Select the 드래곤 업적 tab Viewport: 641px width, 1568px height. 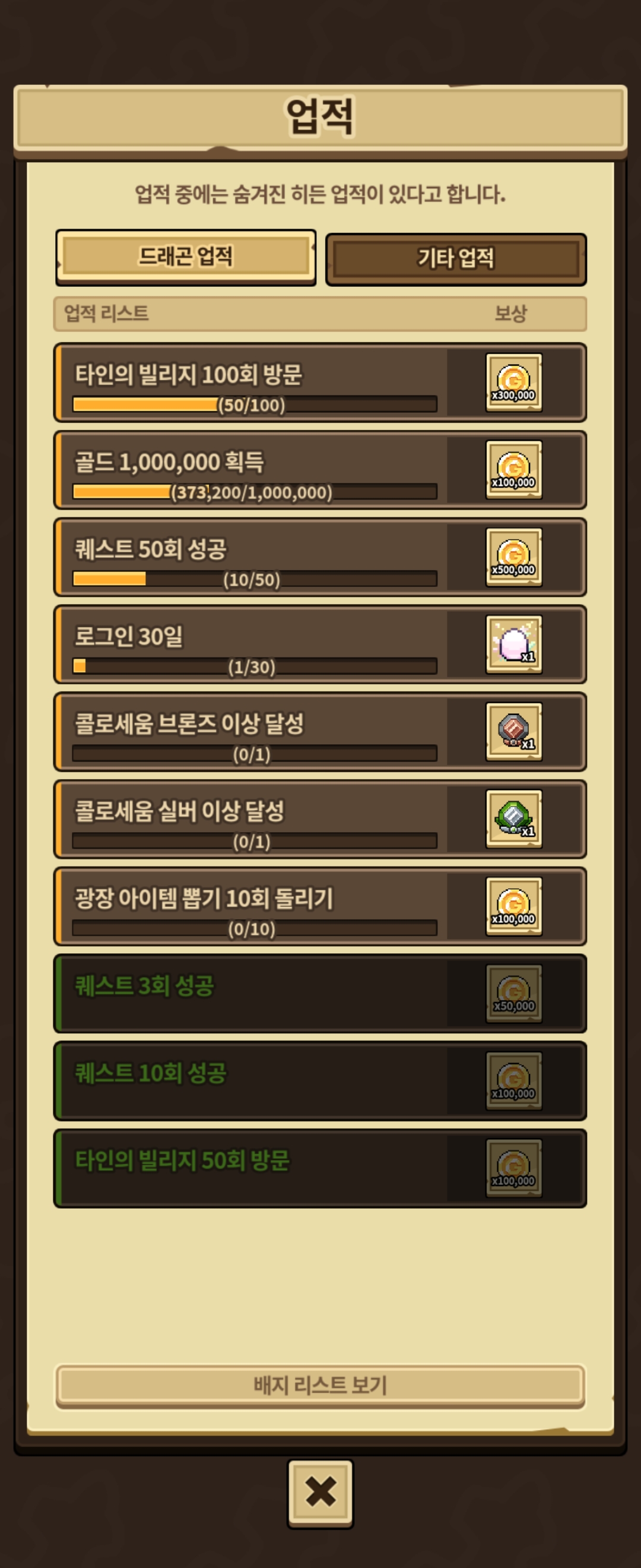coord(186,256)
